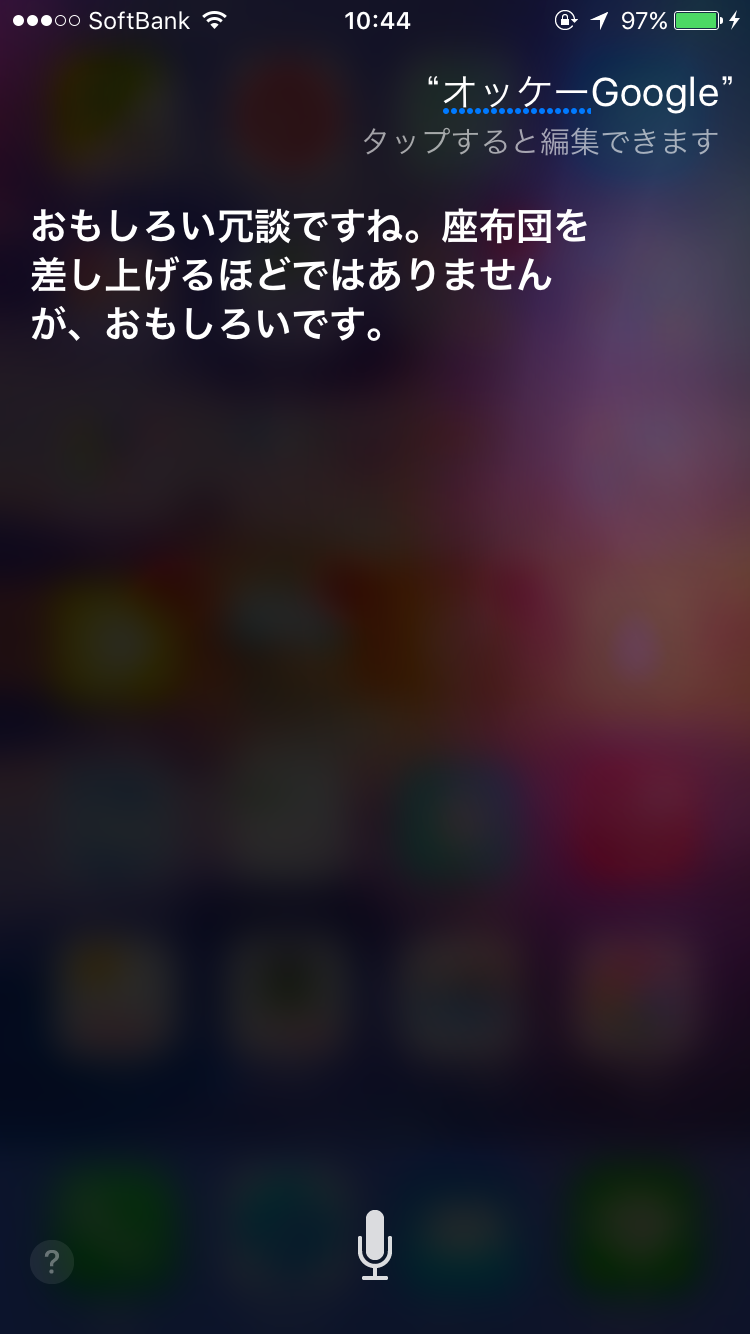This screenshot has width=750, height=1334.
Task: Tap the microphone to speak to Siri
Action: [x=375, y=1244]
